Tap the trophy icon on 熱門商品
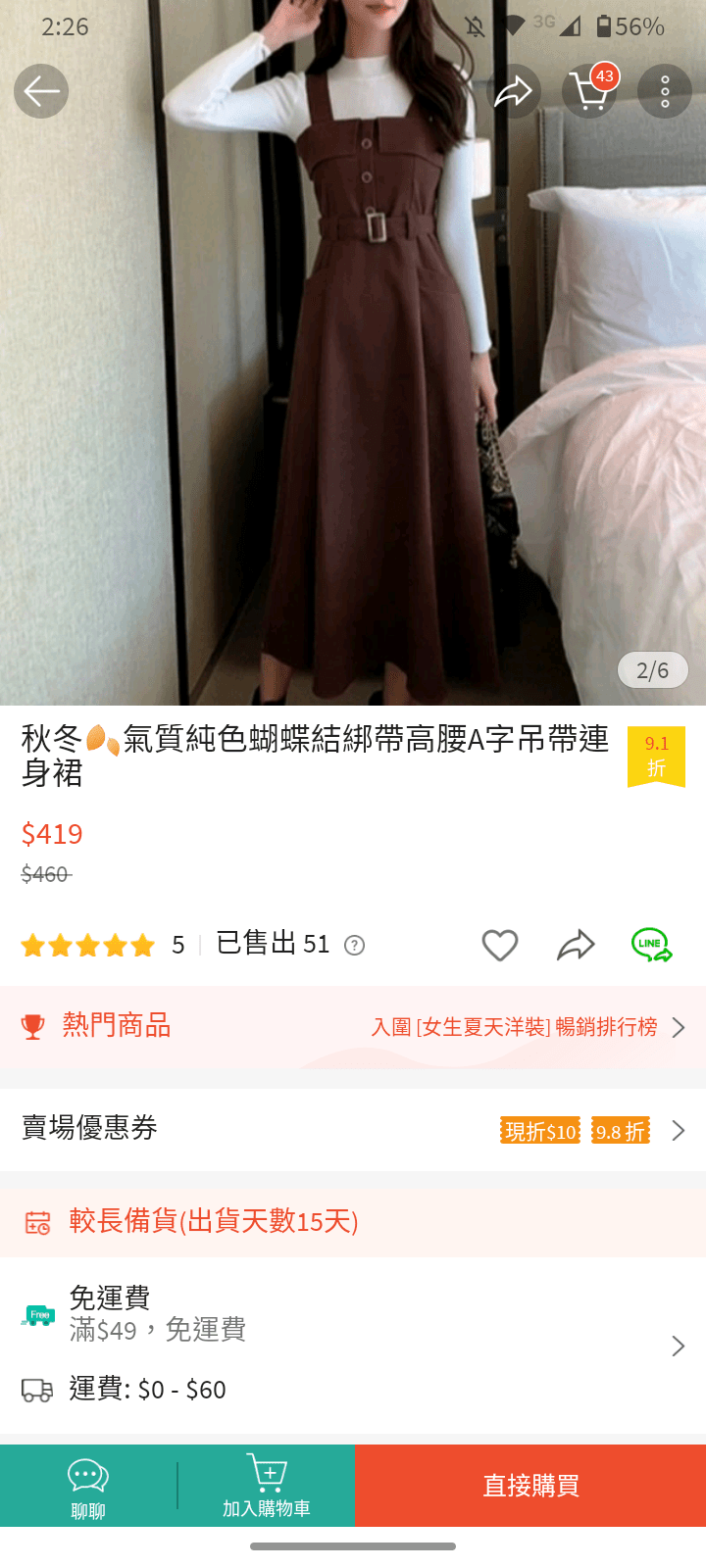Screen dimensions: 706x1568 [34, 1026]
